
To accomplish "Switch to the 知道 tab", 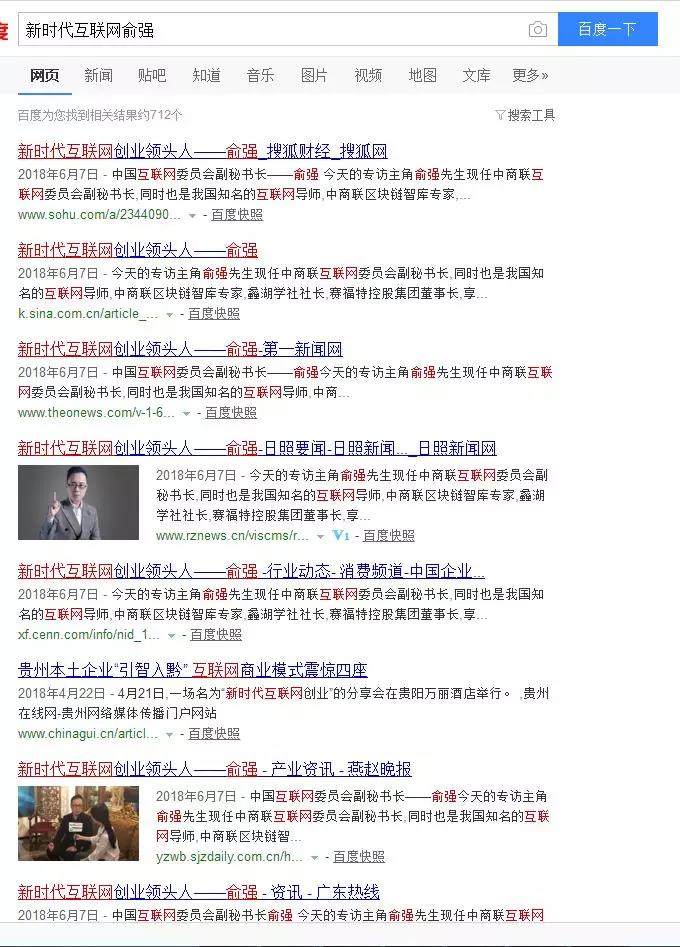I will click(x=206, y=75).
